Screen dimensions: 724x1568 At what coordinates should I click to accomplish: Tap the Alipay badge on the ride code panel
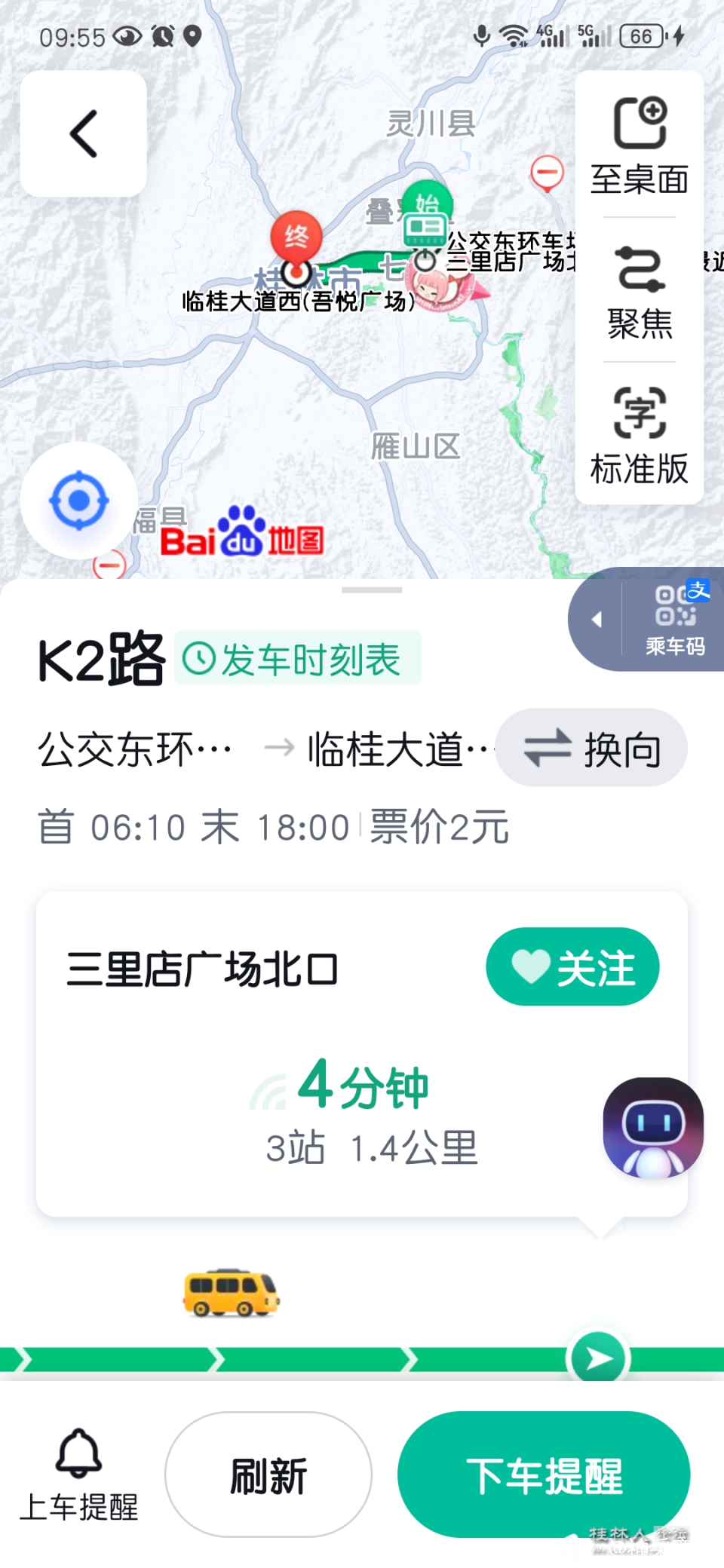click(700, 592)
